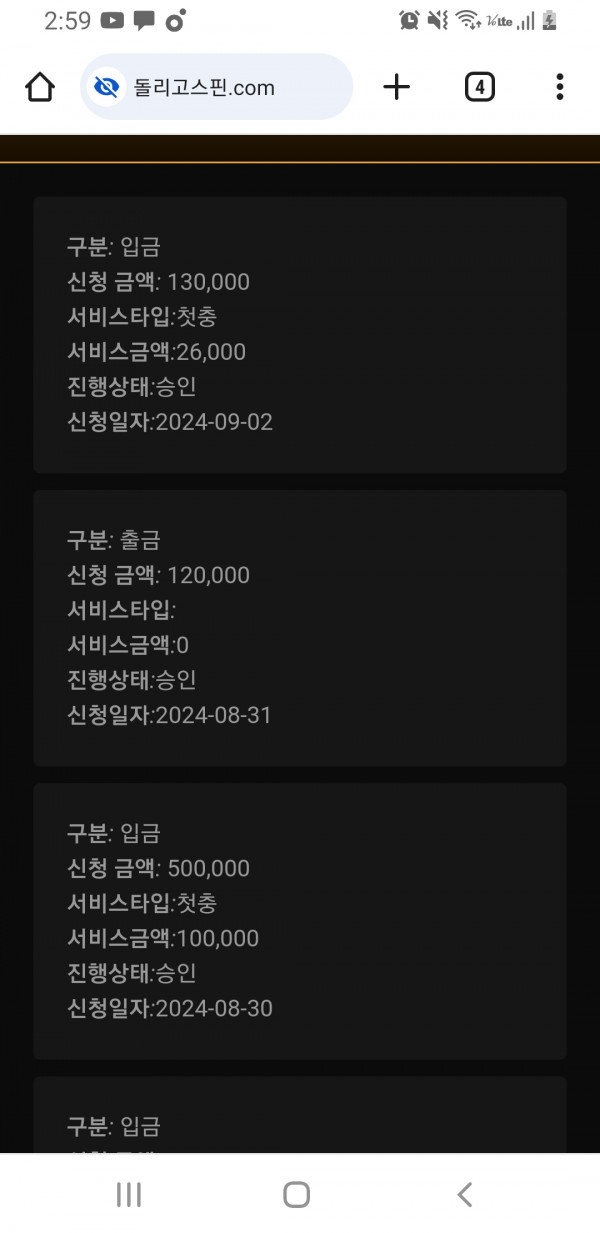Image resolution: width=600 pixels, height=1233 pixels.
Task: Open the browser overflow menu
Action: click(559, 87)
